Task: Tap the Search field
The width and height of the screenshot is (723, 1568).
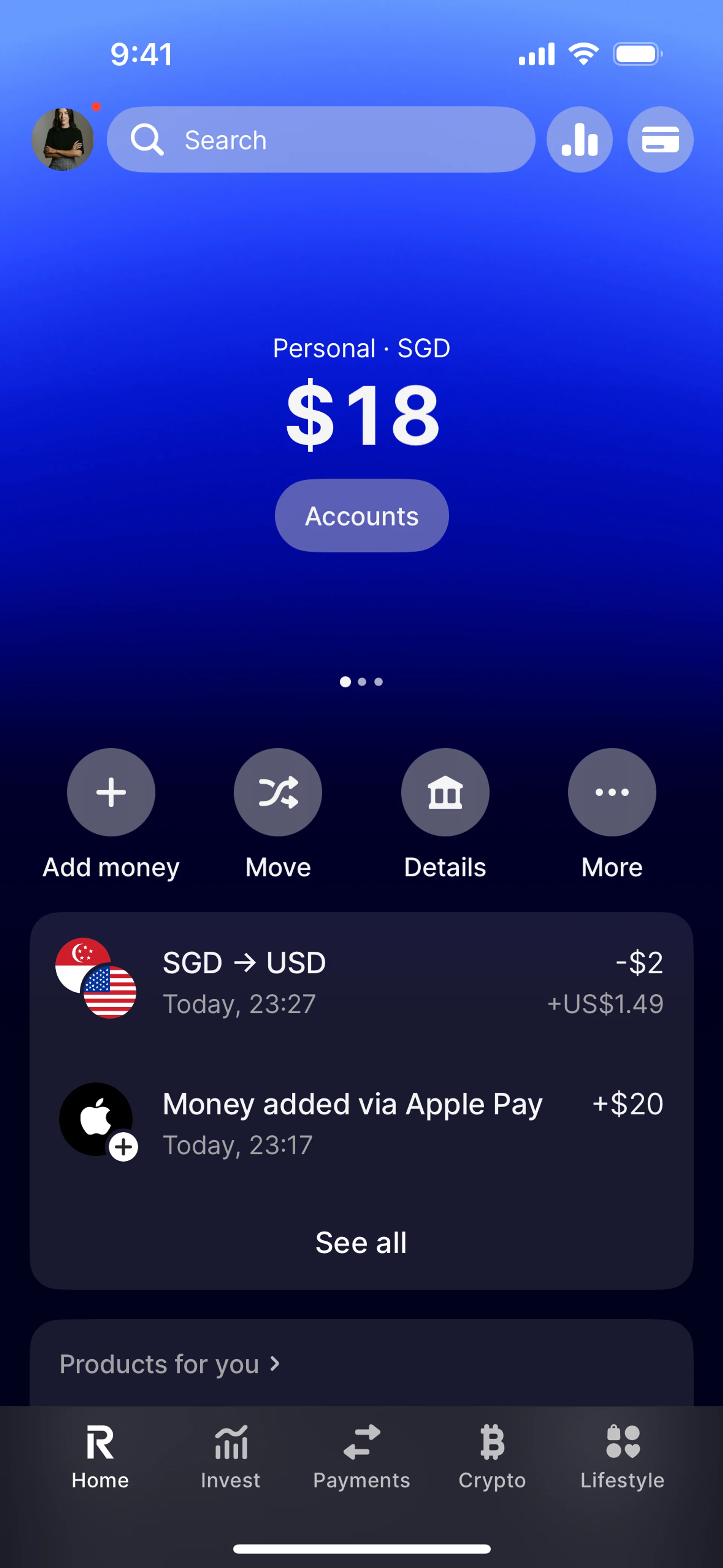Action: pos(321,139)
